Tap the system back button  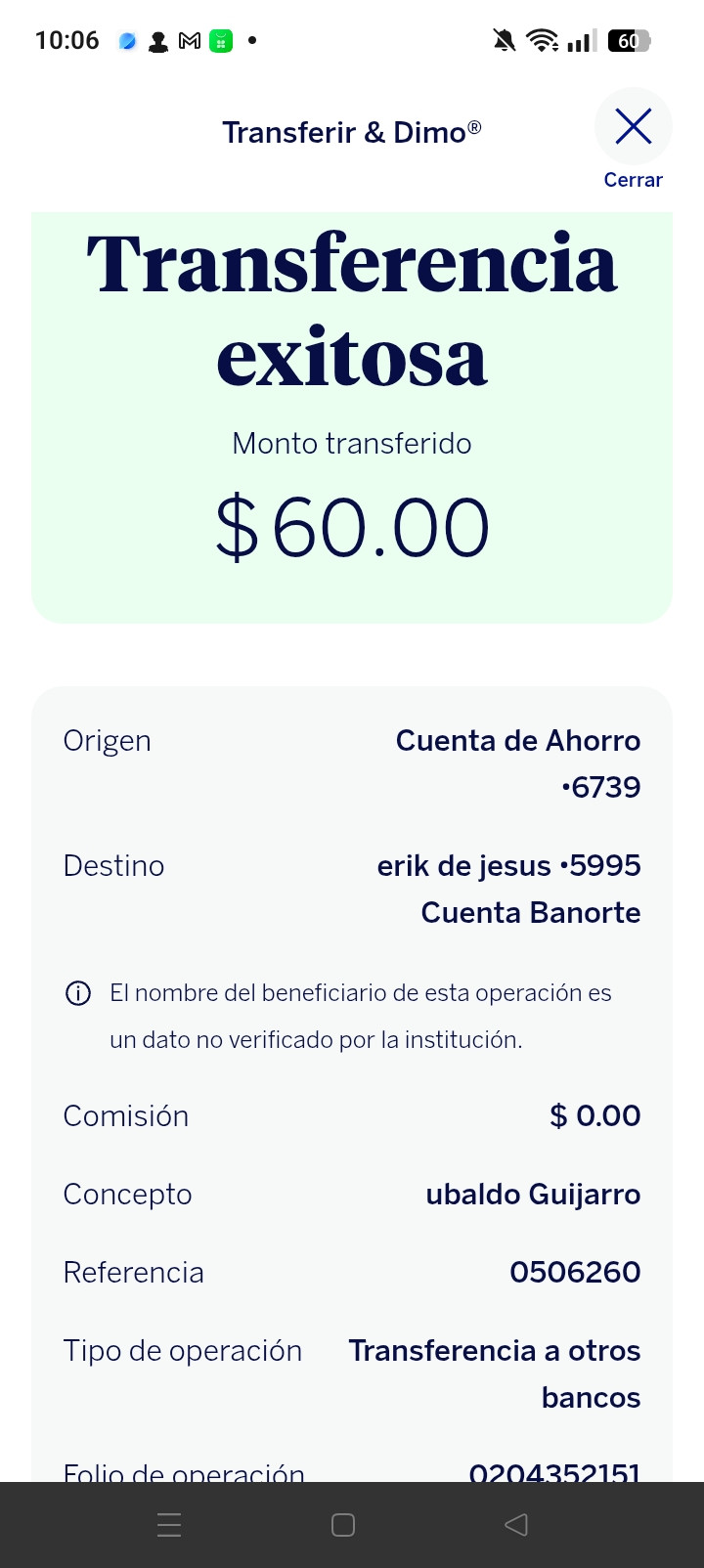pyautogui.click(x=516, y=1525)
